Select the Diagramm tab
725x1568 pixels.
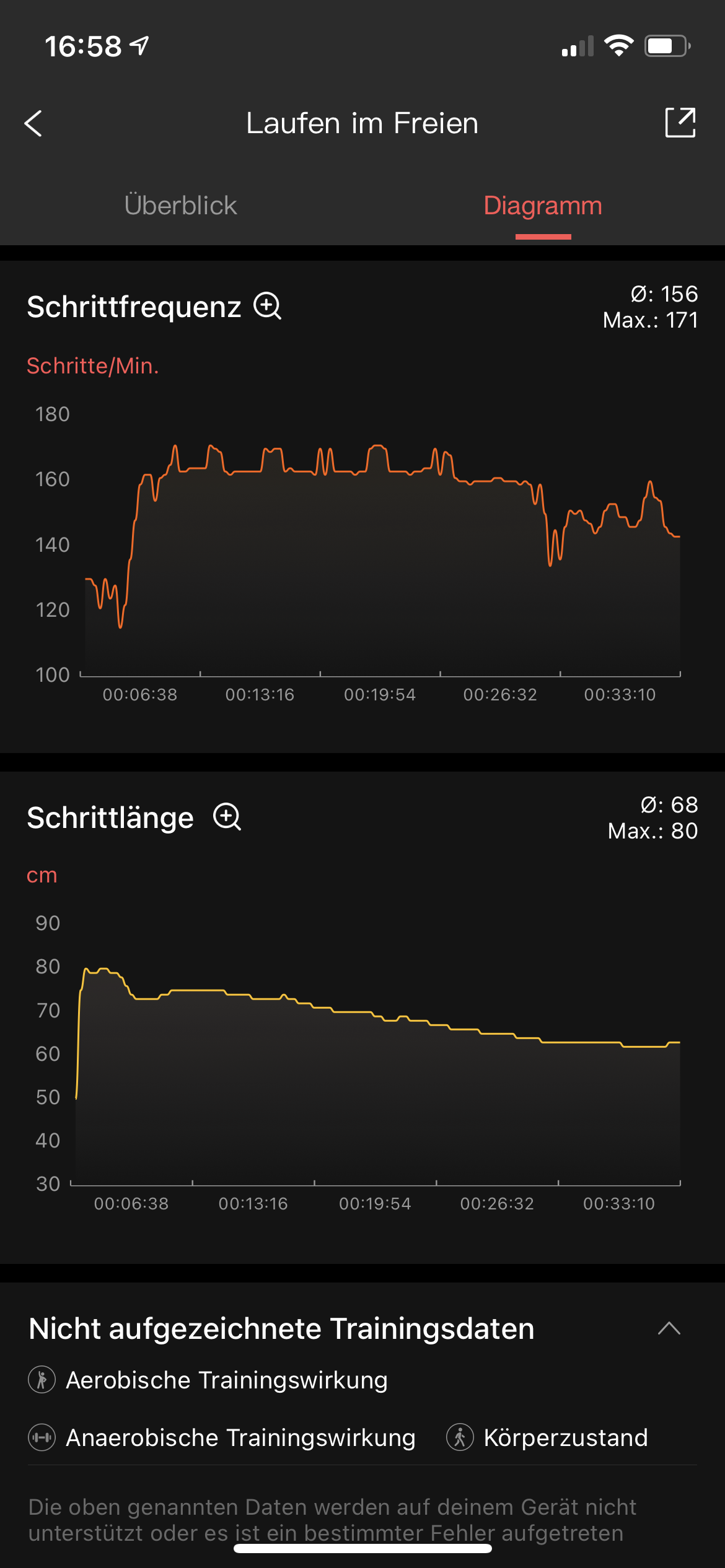click(x=542, y=206)
